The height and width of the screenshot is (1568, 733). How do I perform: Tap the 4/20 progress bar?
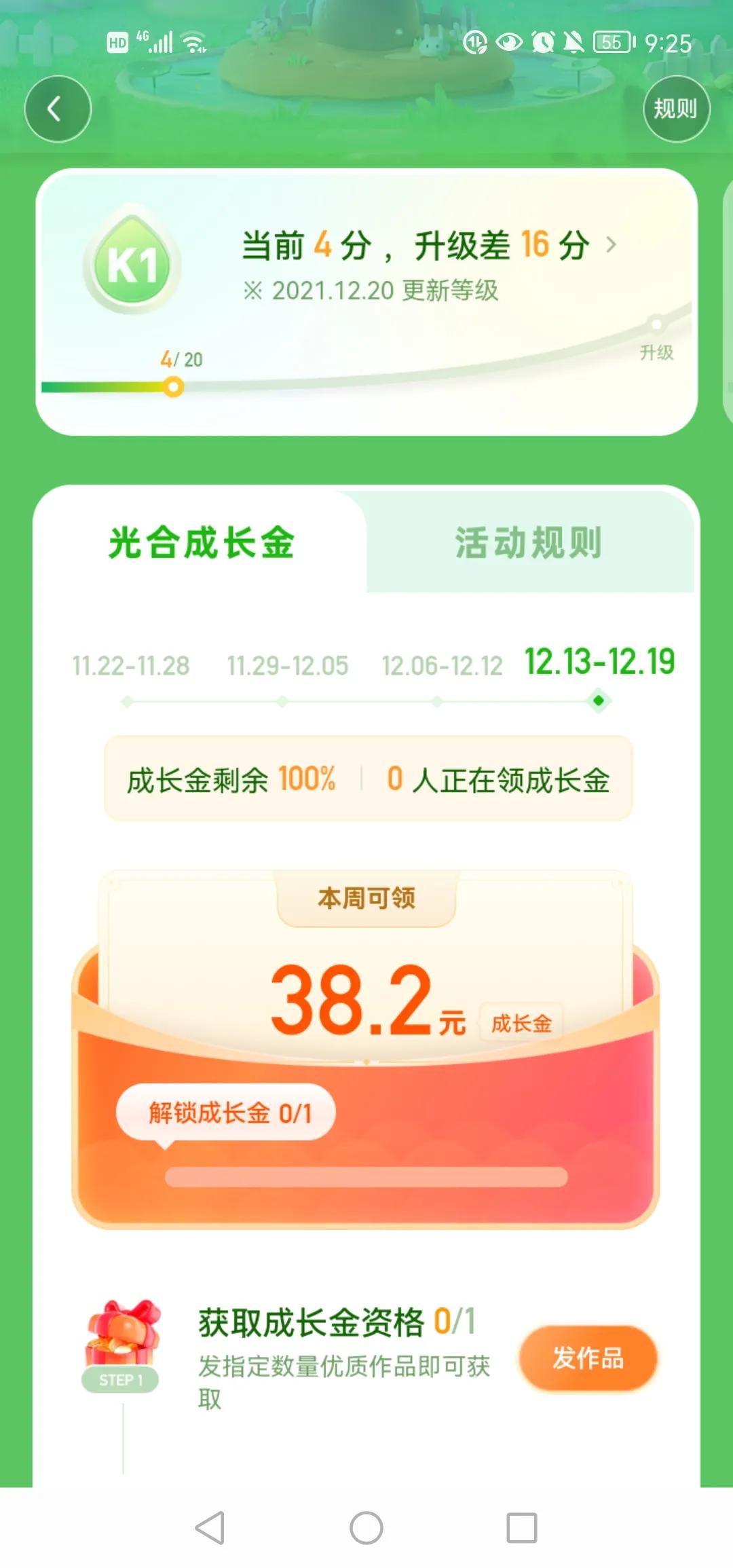(x=173, y=386)
